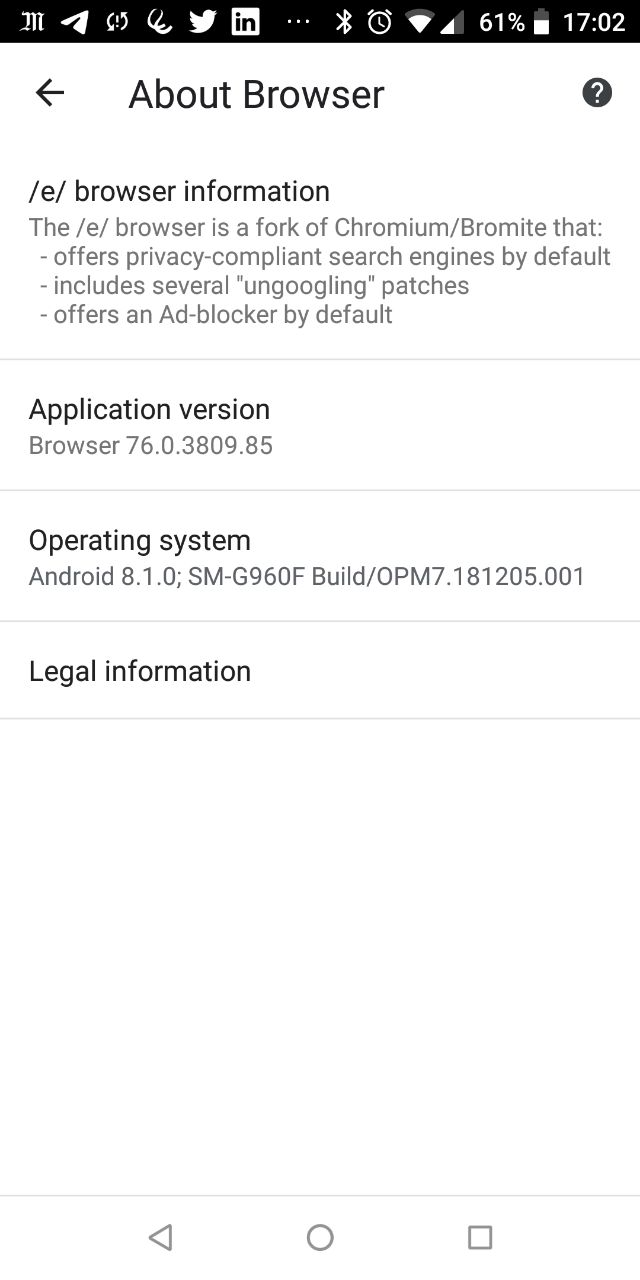This screenshot has height=1280, width=640.
Task: Open recent apps from navigation bar
Action: point(480,1238)
